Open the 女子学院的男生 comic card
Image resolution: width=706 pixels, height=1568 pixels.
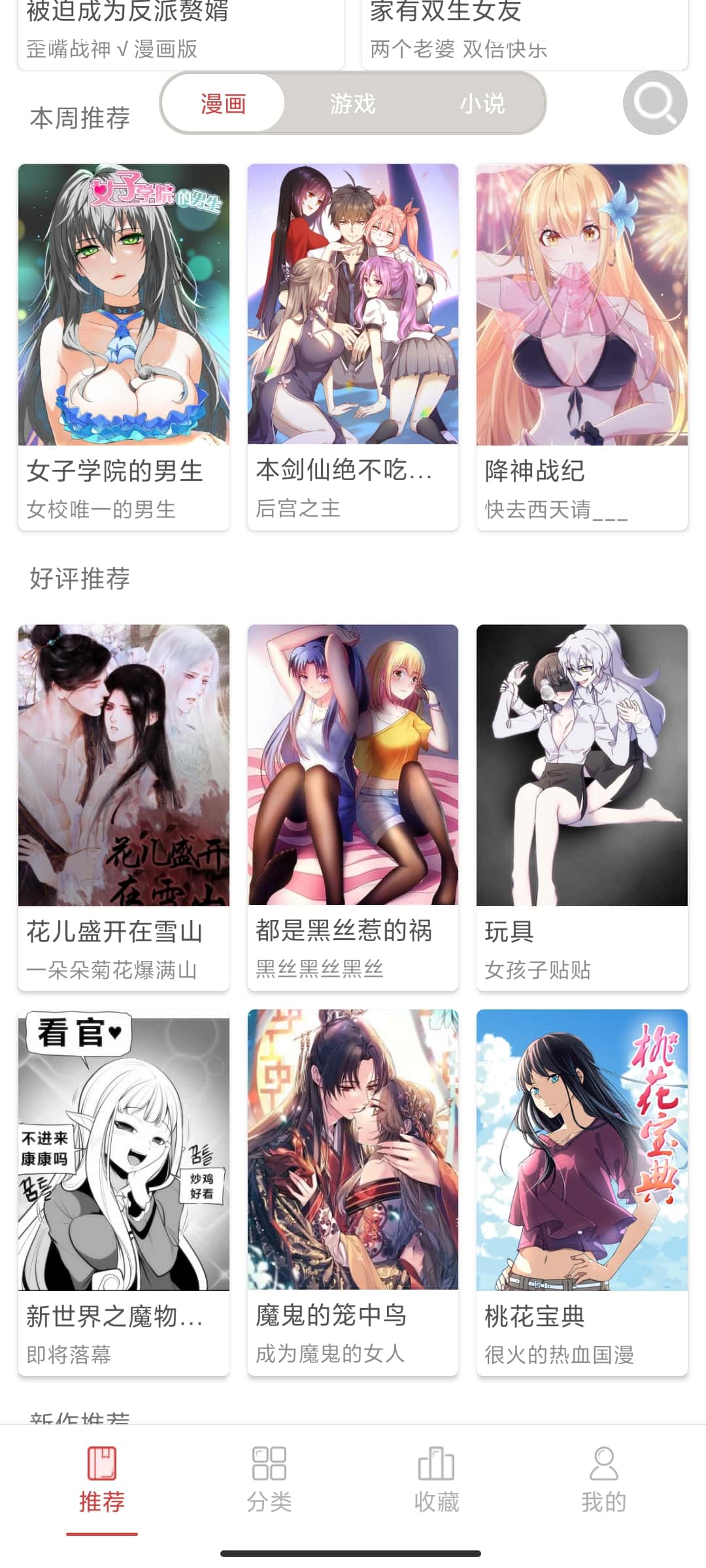coord(124,346)
